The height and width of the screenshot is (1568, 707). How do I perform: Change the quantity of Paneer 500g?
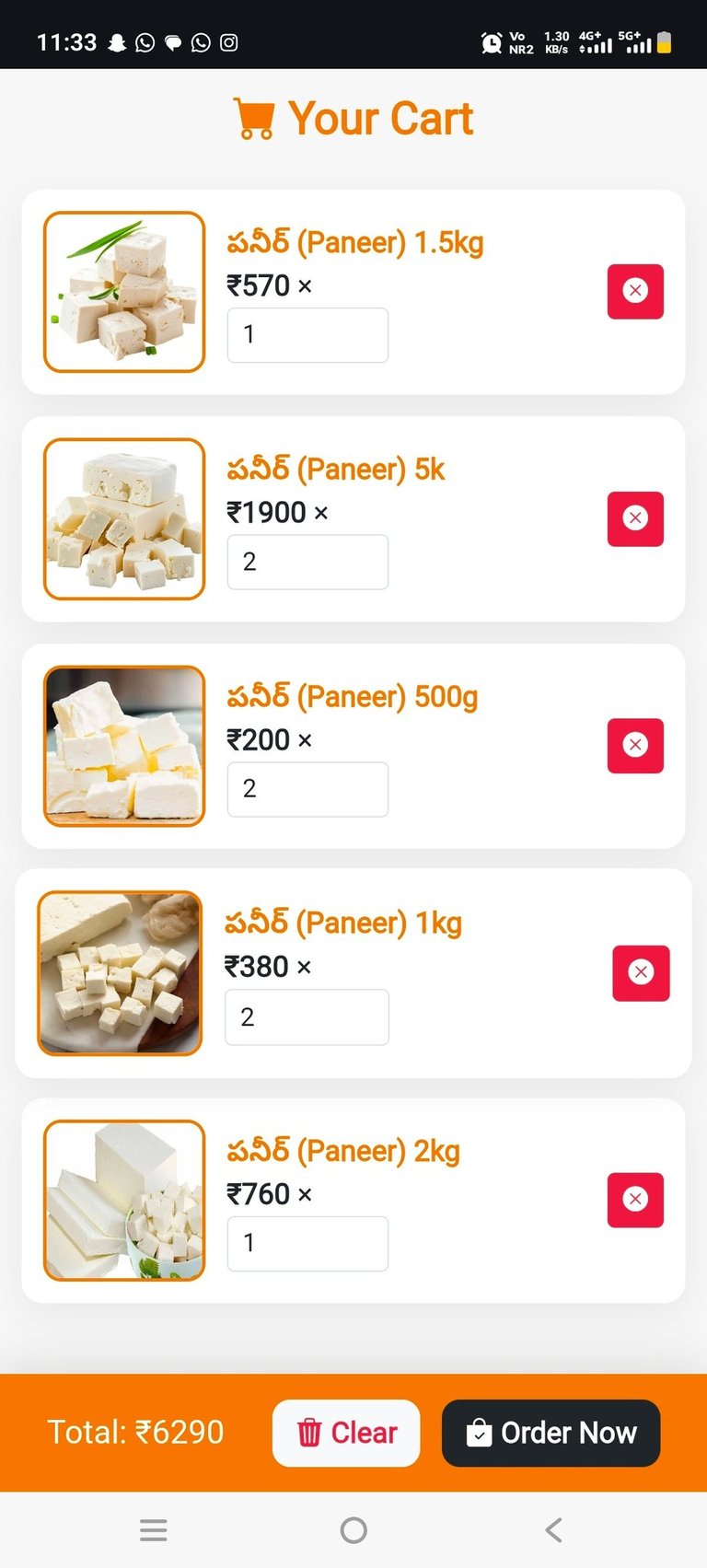pyautogui.click(x=307, y=789)
